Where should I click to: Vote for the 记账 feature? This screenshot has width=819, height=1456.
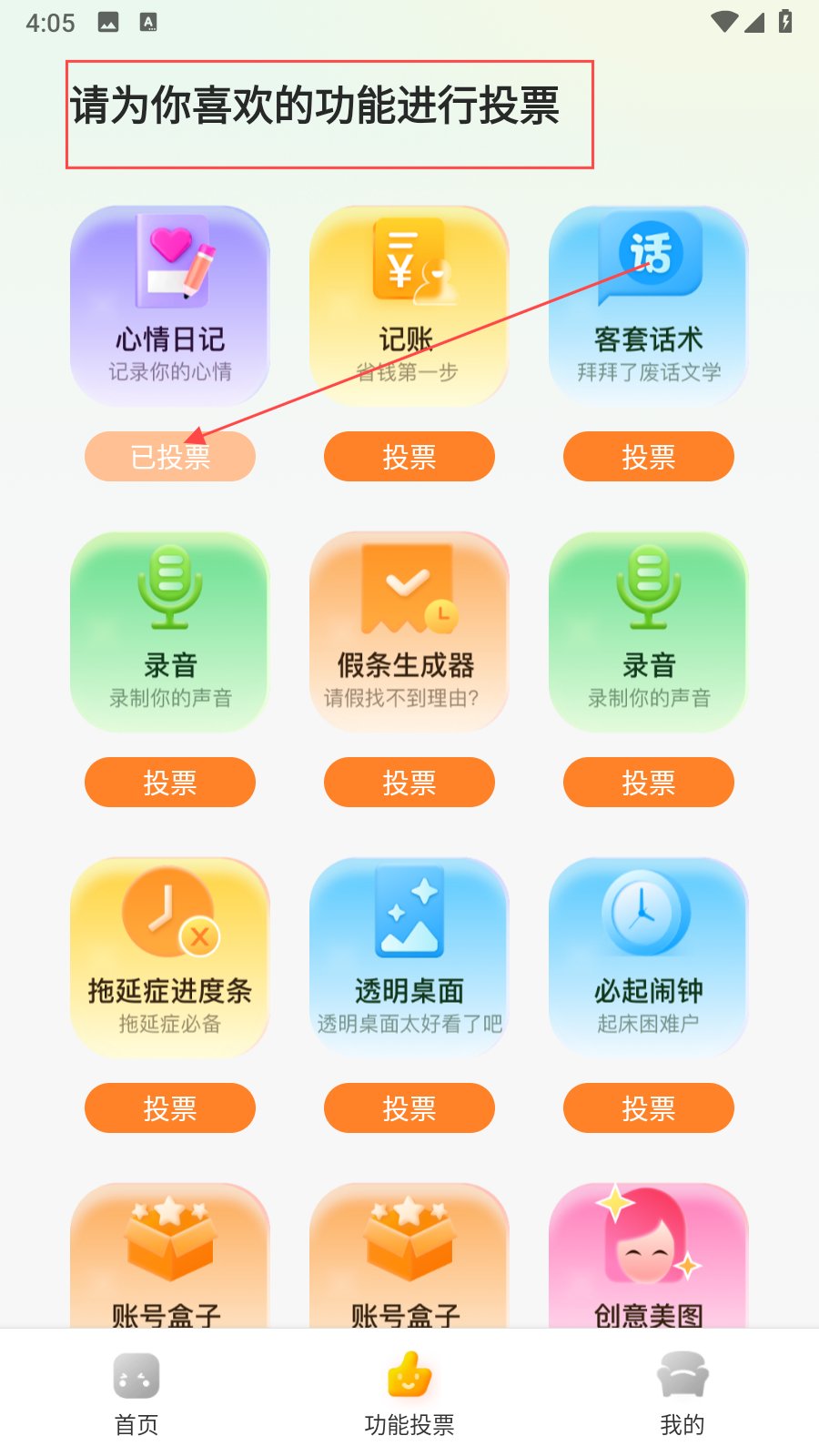pos(409,457)
